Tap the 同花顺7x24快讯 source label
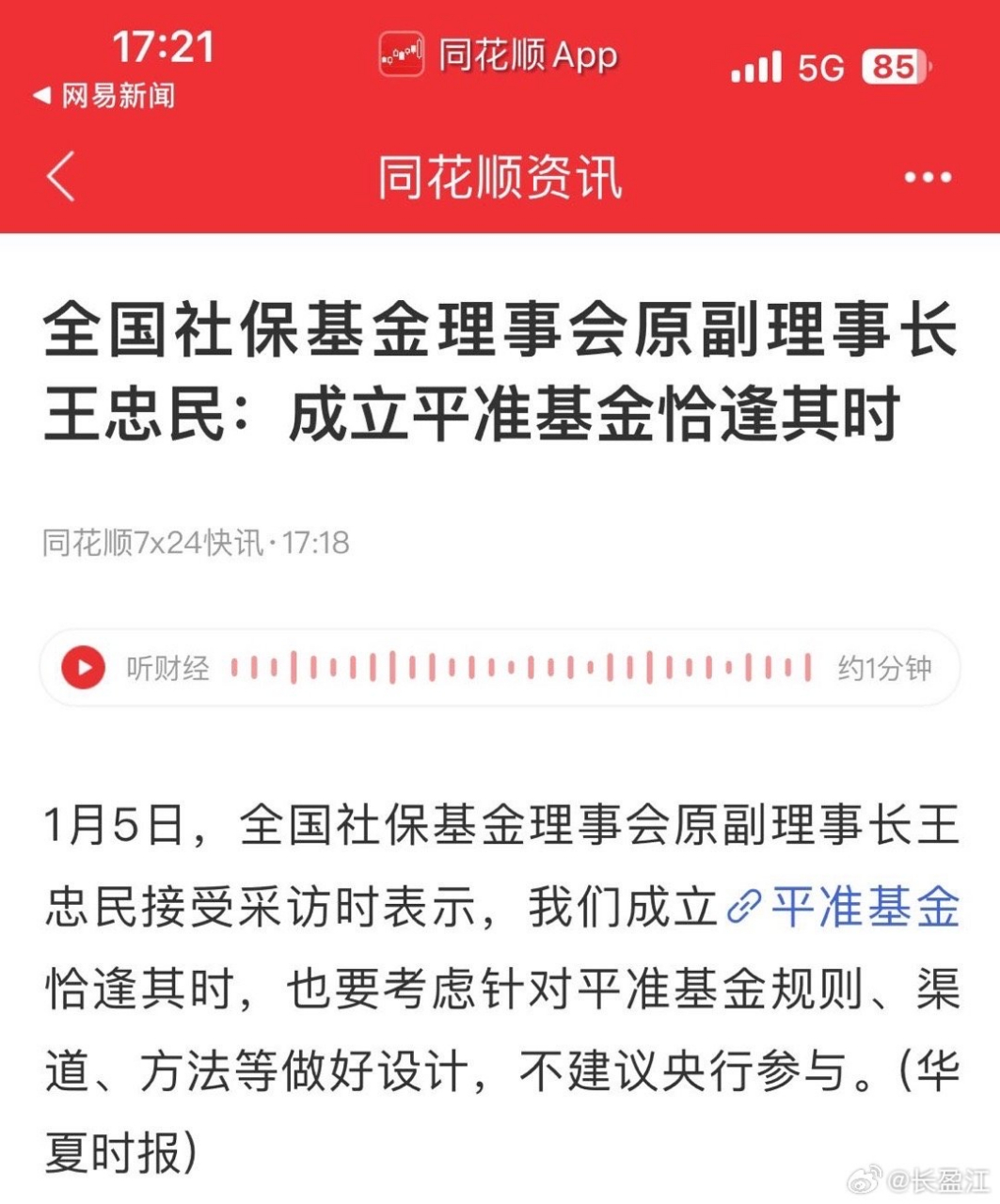The width and height of the screenshot is (1000, 1204). click(x=153, y=539)
